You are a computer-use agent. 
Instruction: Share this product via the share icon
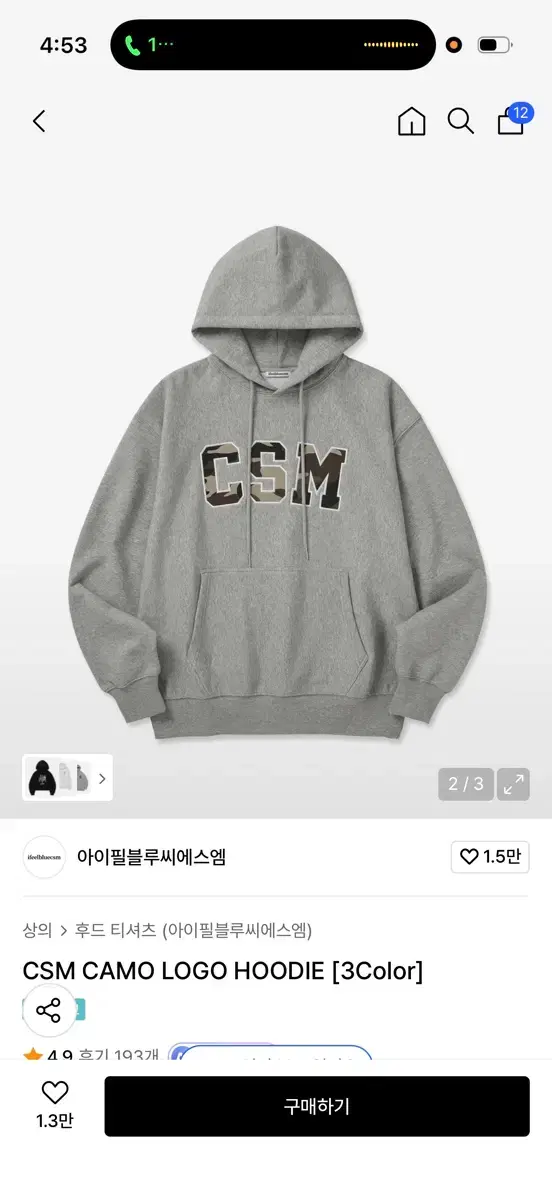click(49, 1010)
